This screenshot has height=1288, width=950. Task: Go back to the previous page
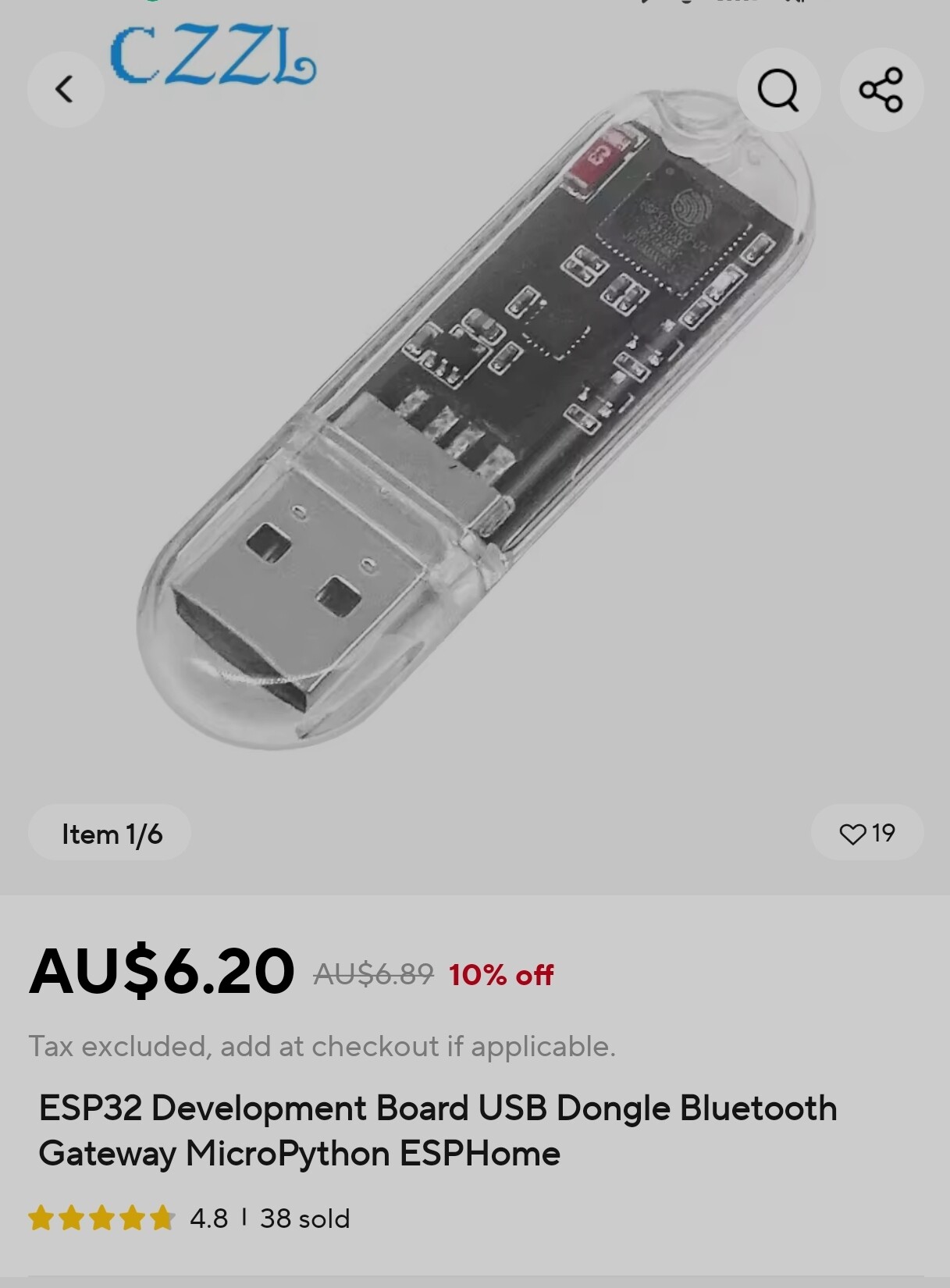pos(65,89)
